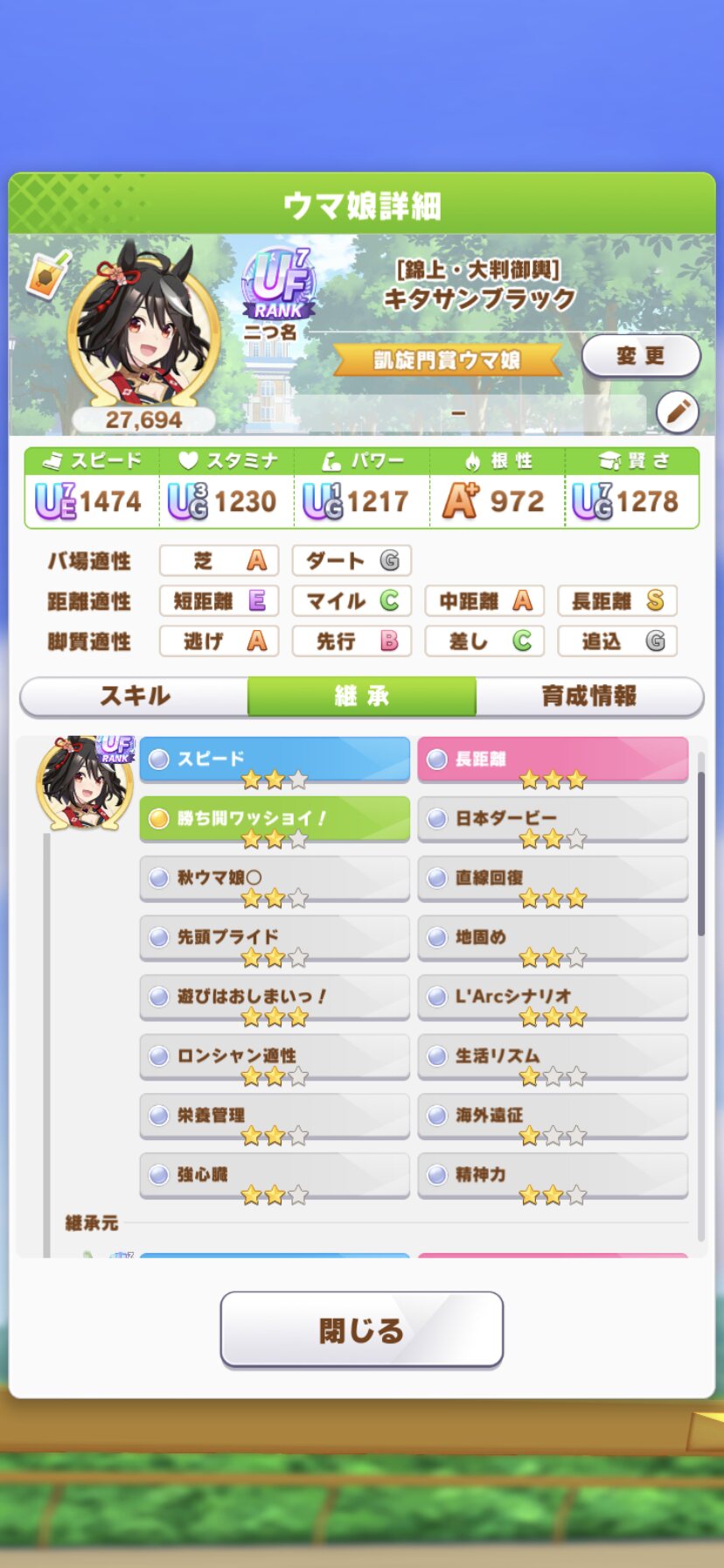Tap the 日本ダービー factor

pyautogui.click(x=553, y=819)
